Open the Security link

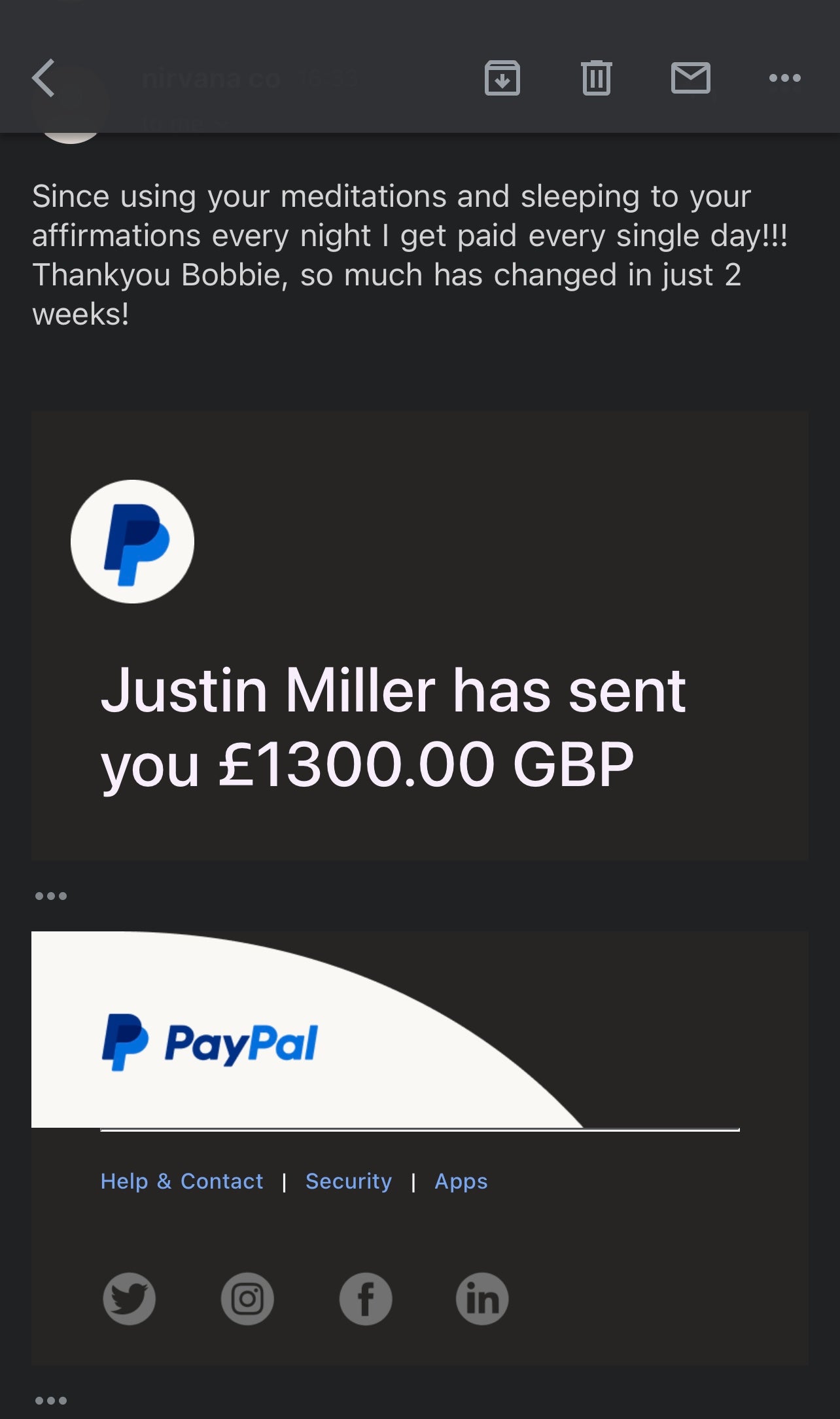(349, 1181)
